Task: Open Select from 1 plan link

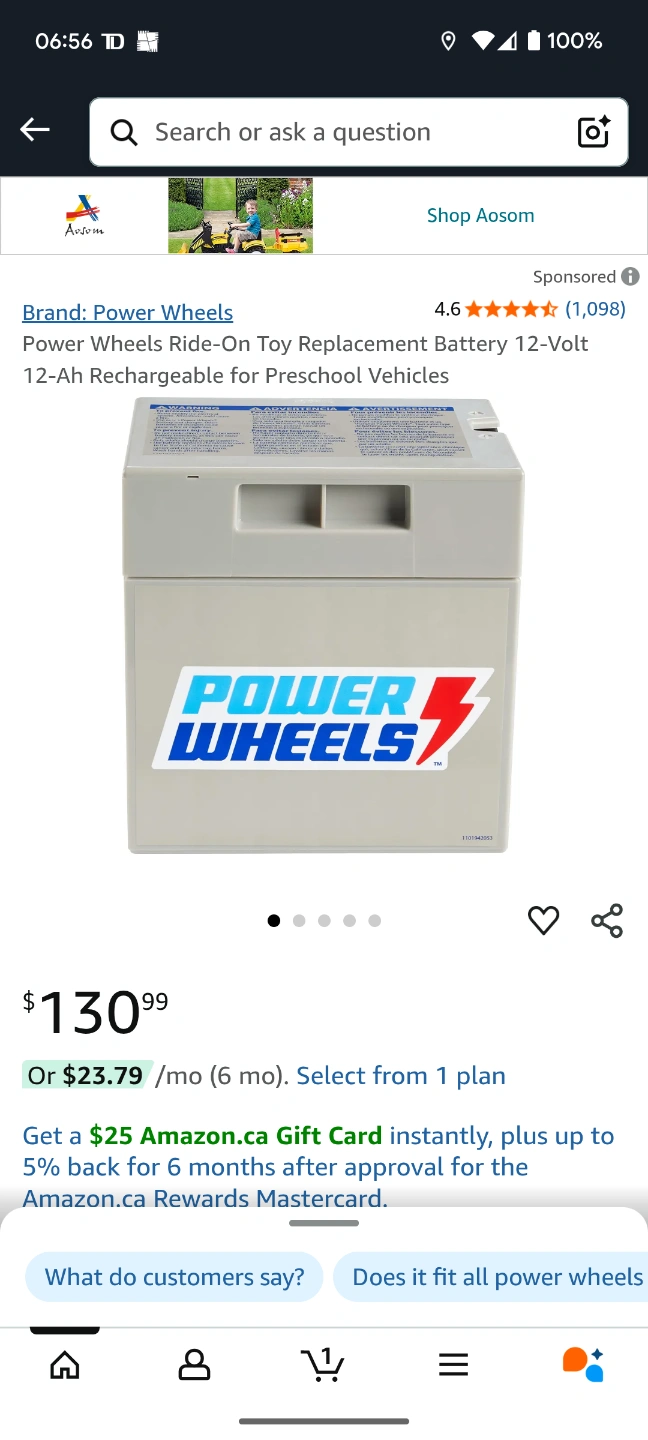Action: (x=401, y=1076)
